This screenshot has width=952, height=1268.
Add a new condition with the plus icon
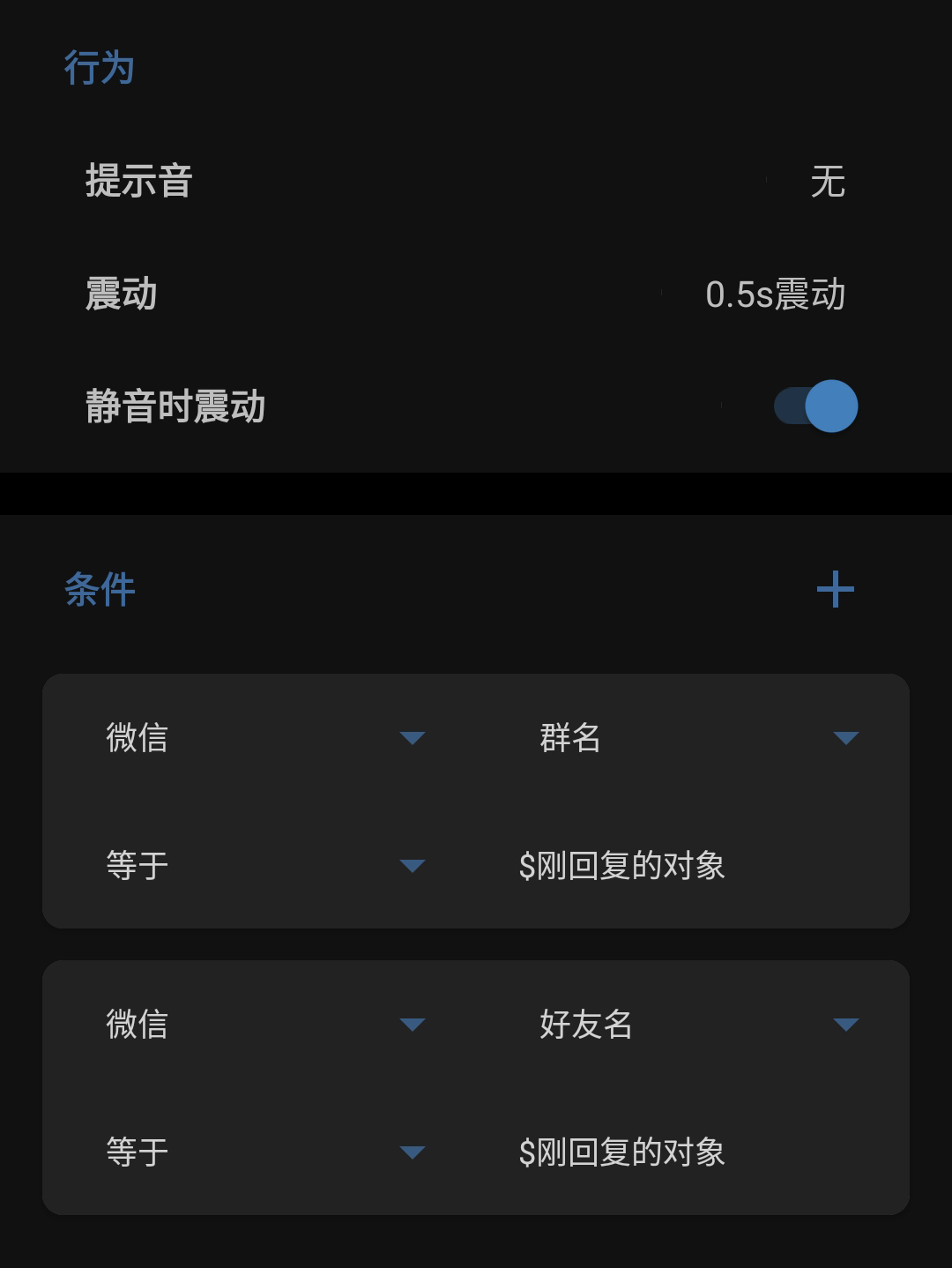[835, 589]
